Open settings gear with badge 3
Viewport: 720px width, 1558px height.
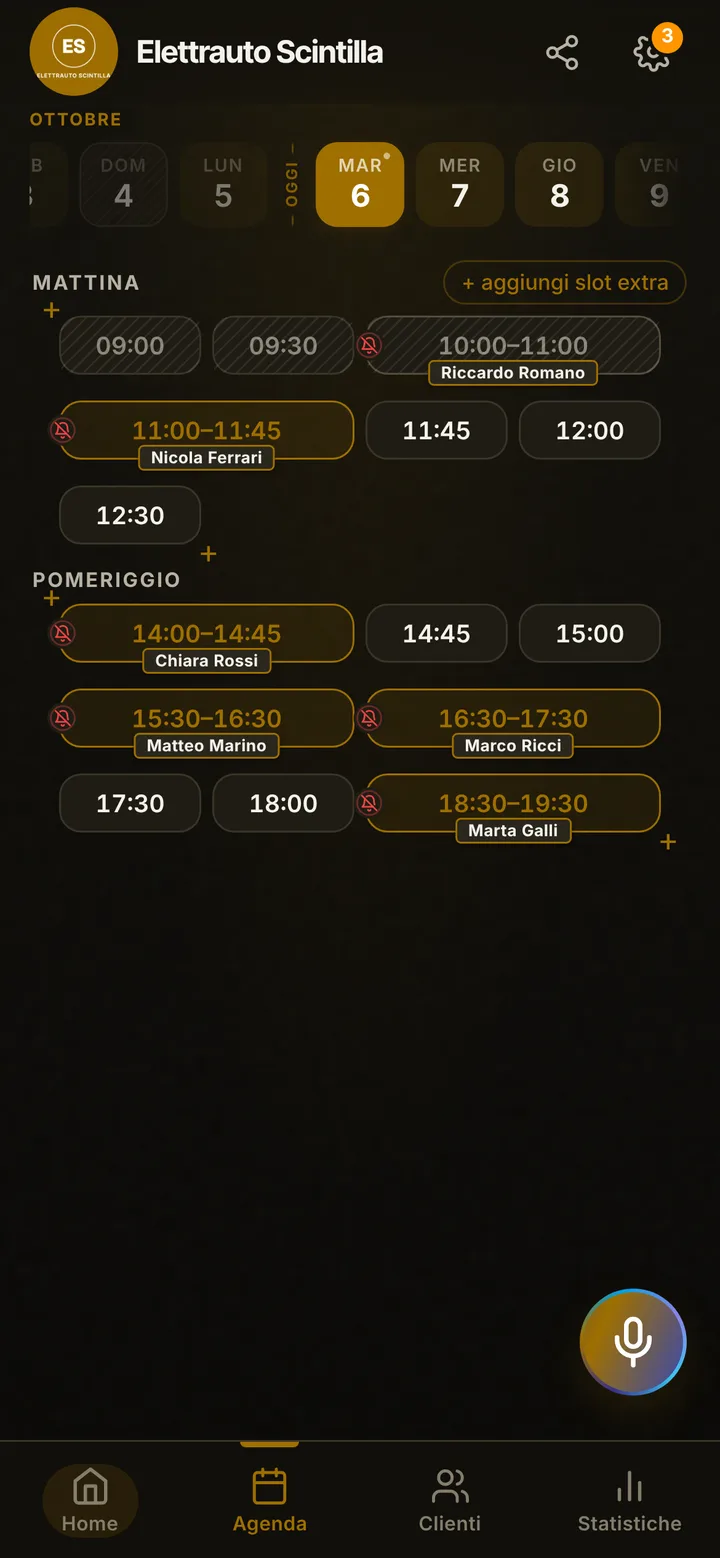tap(653, 52)
